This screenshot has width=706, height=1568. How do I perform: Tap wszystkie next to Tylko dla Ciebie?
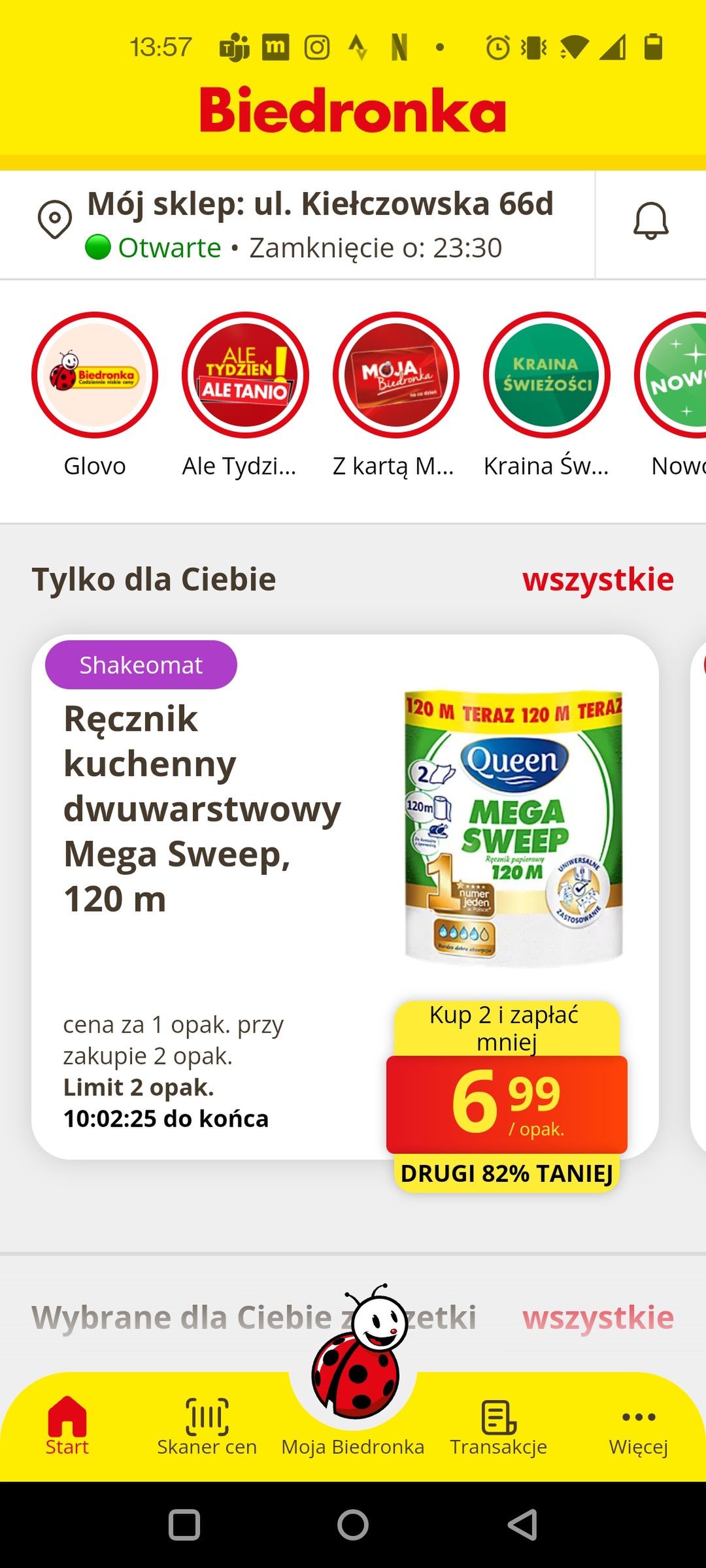598,578
